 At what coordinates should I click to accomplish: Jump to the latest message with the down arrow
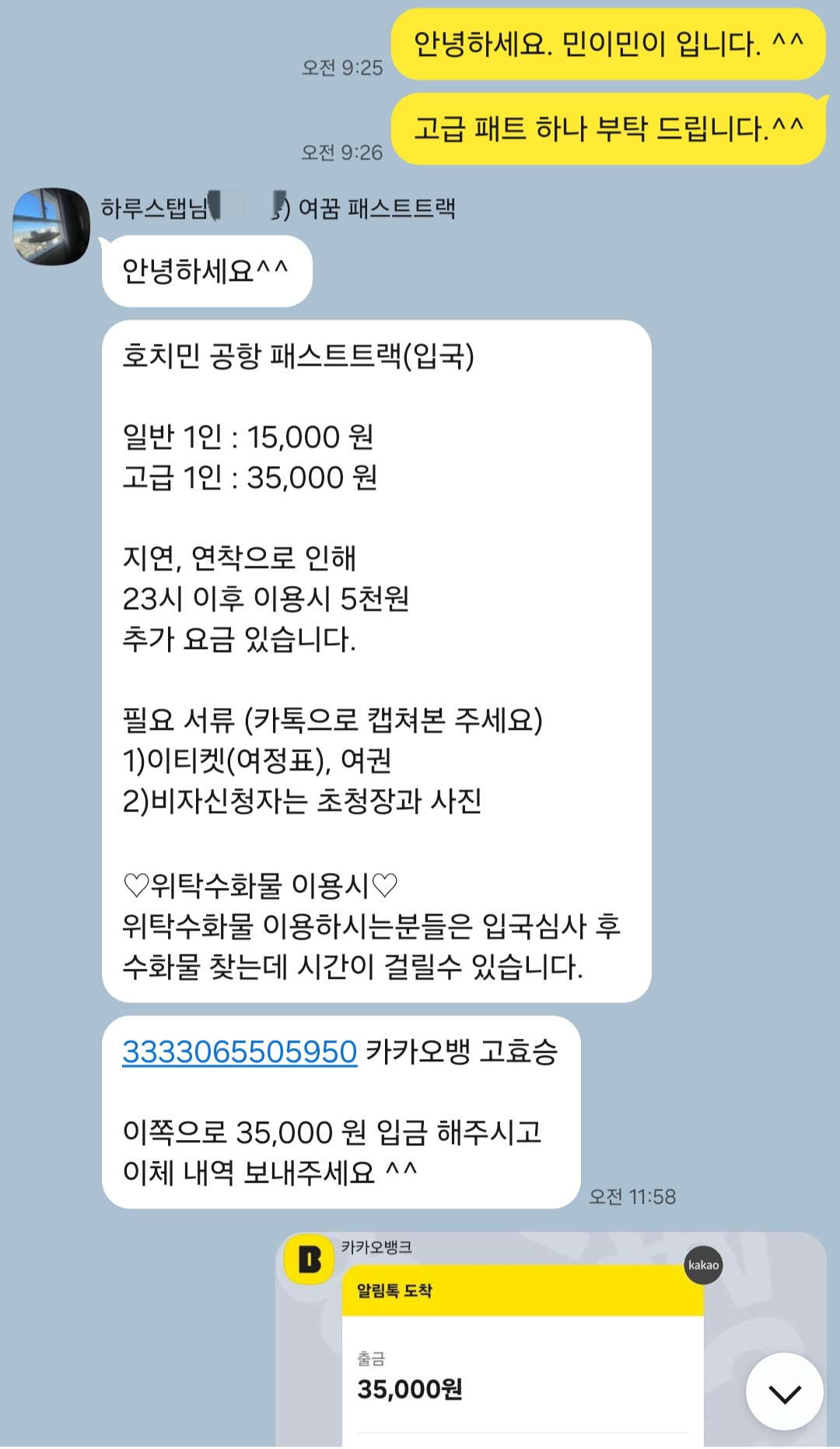784,1392
